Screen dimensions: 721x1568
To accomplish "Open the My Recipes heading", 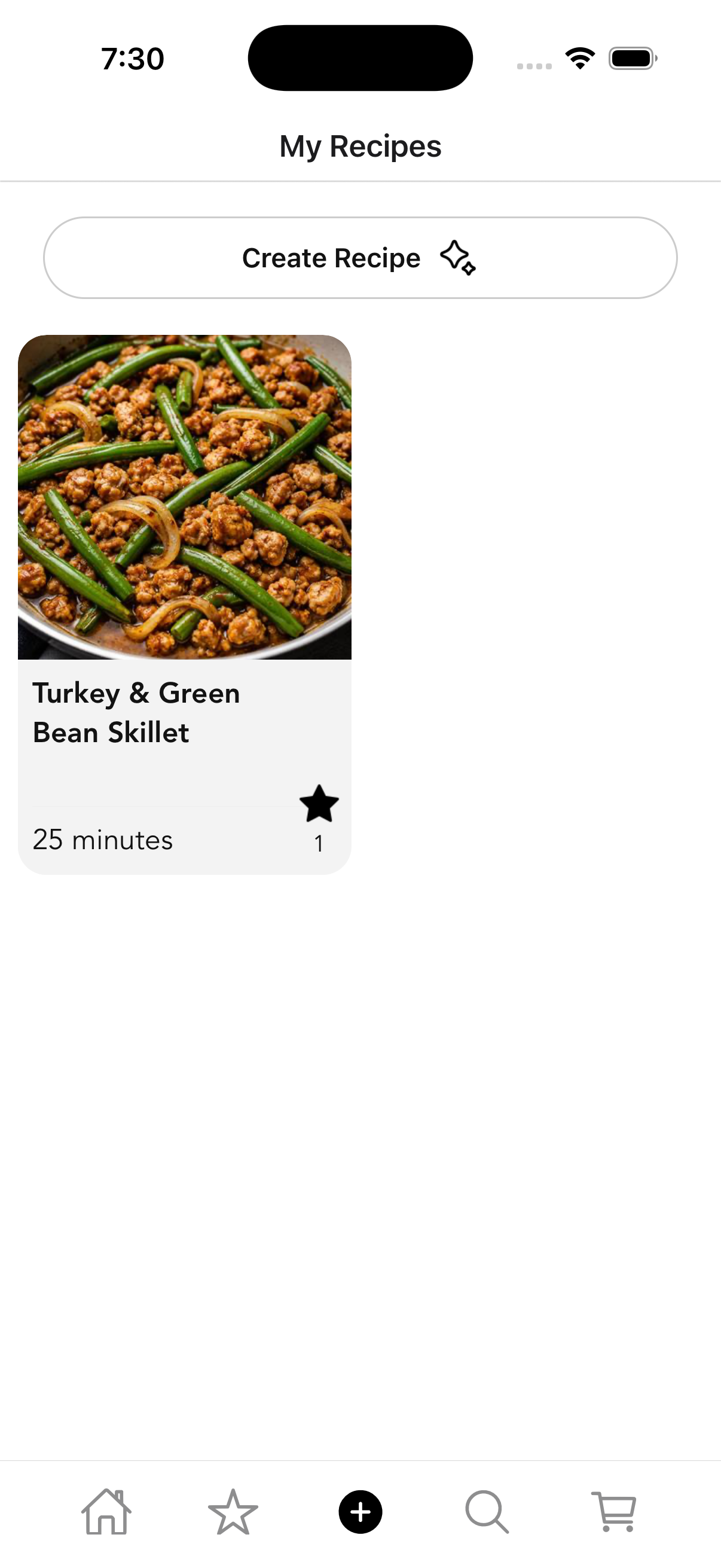I will click(x=360, y=145).
